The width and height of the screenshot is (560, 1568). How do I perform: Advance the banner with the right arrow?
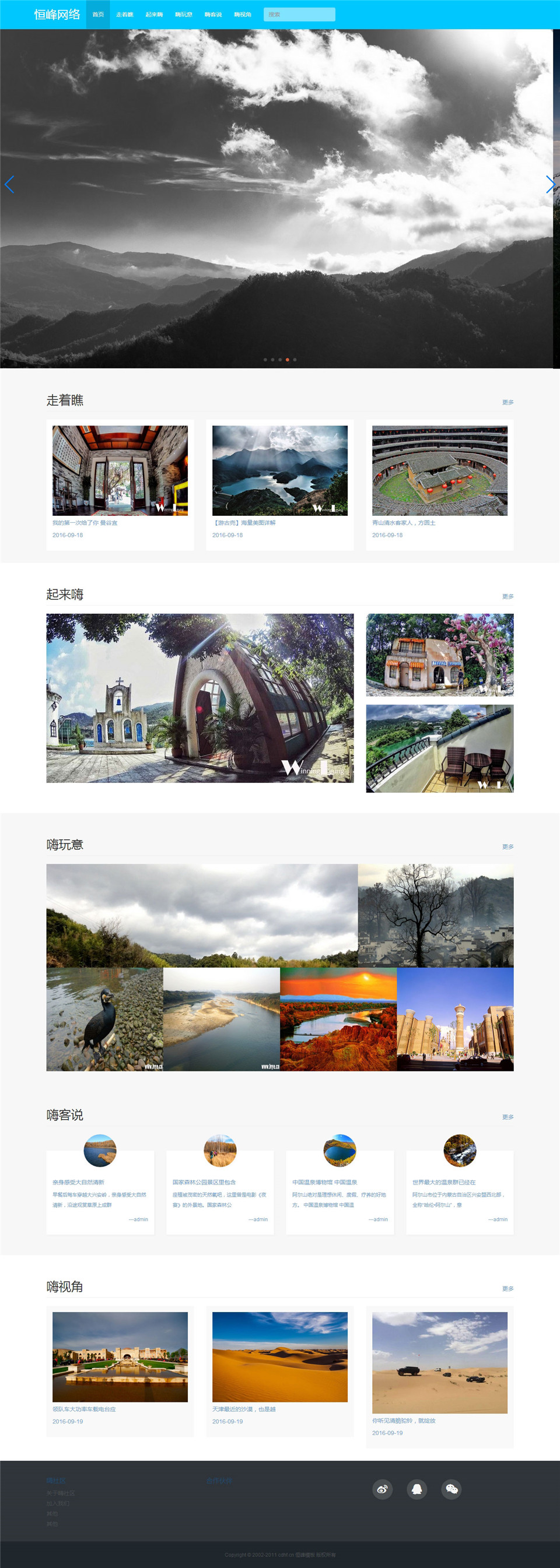click(x=549, y=184)
